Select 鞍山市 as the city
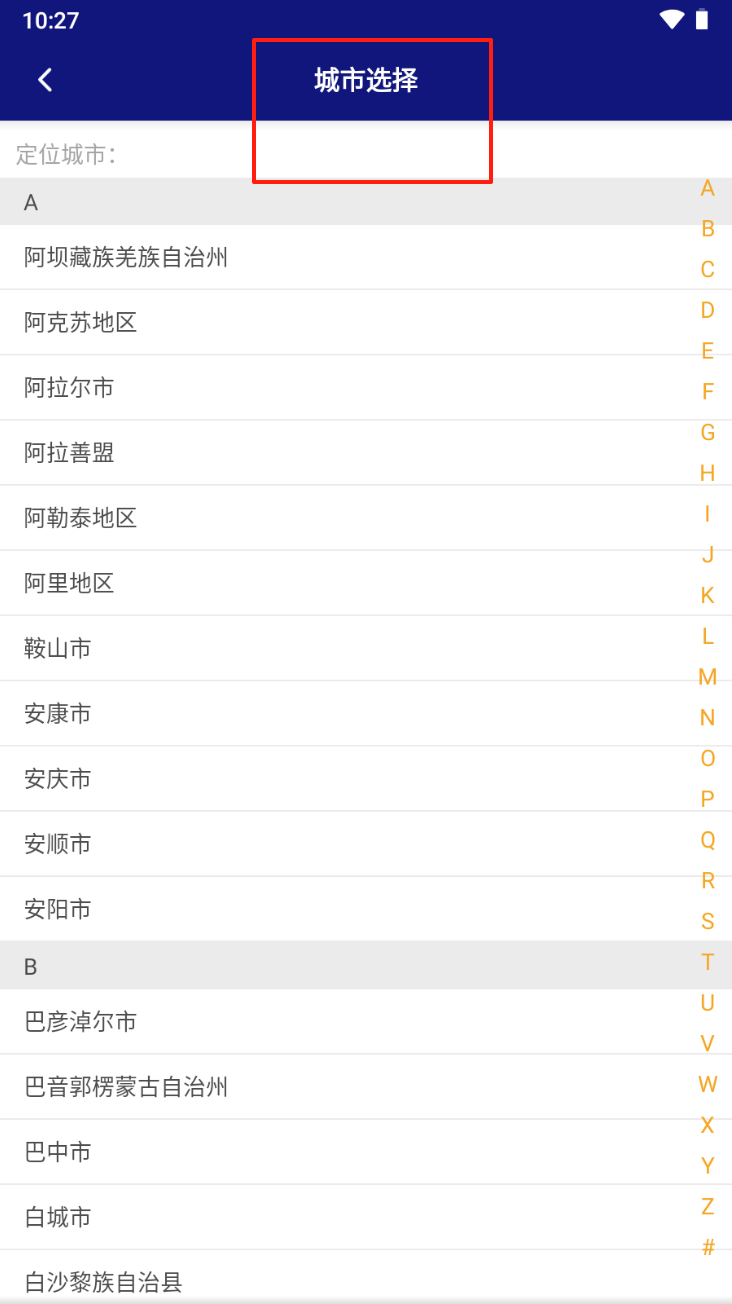The image size is (732, 1304). (x=58, y=648)
